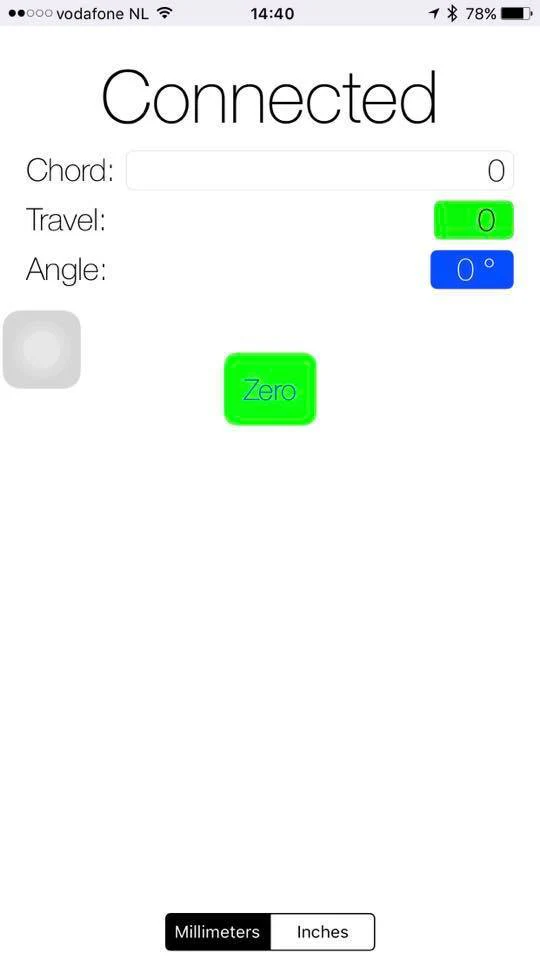Tap the blue Angle value box

[472, 269]
